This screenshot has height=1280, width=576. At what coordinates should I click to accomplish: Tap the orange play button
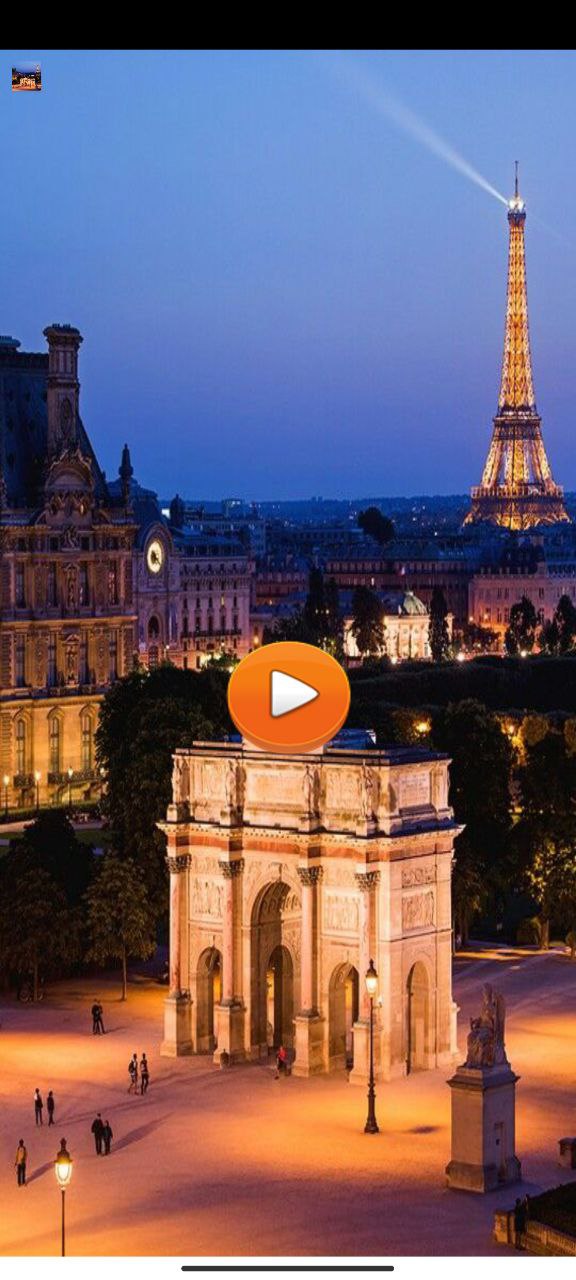[x=289, y=696]
